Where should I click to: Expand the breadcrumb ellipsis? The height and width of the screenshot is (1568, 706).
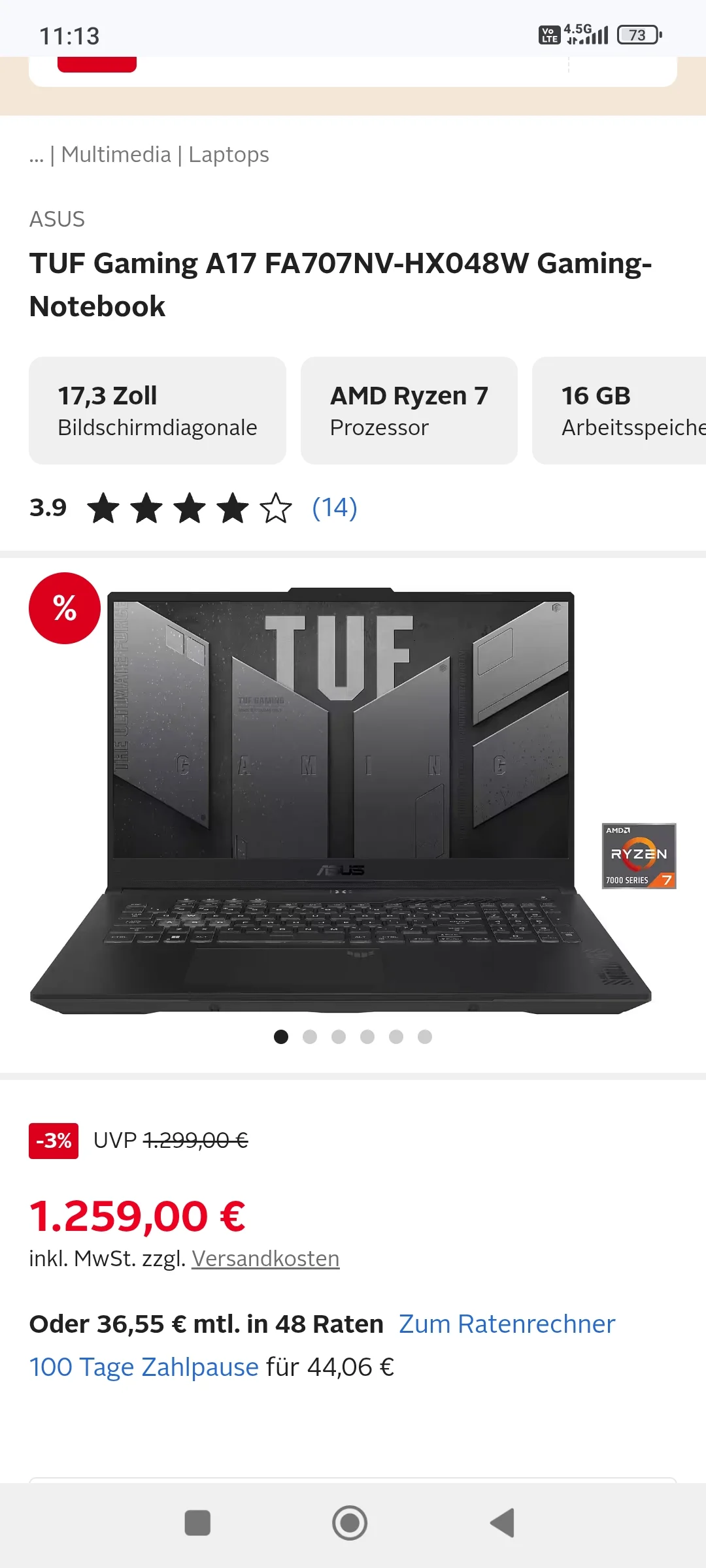pos(36,156)
